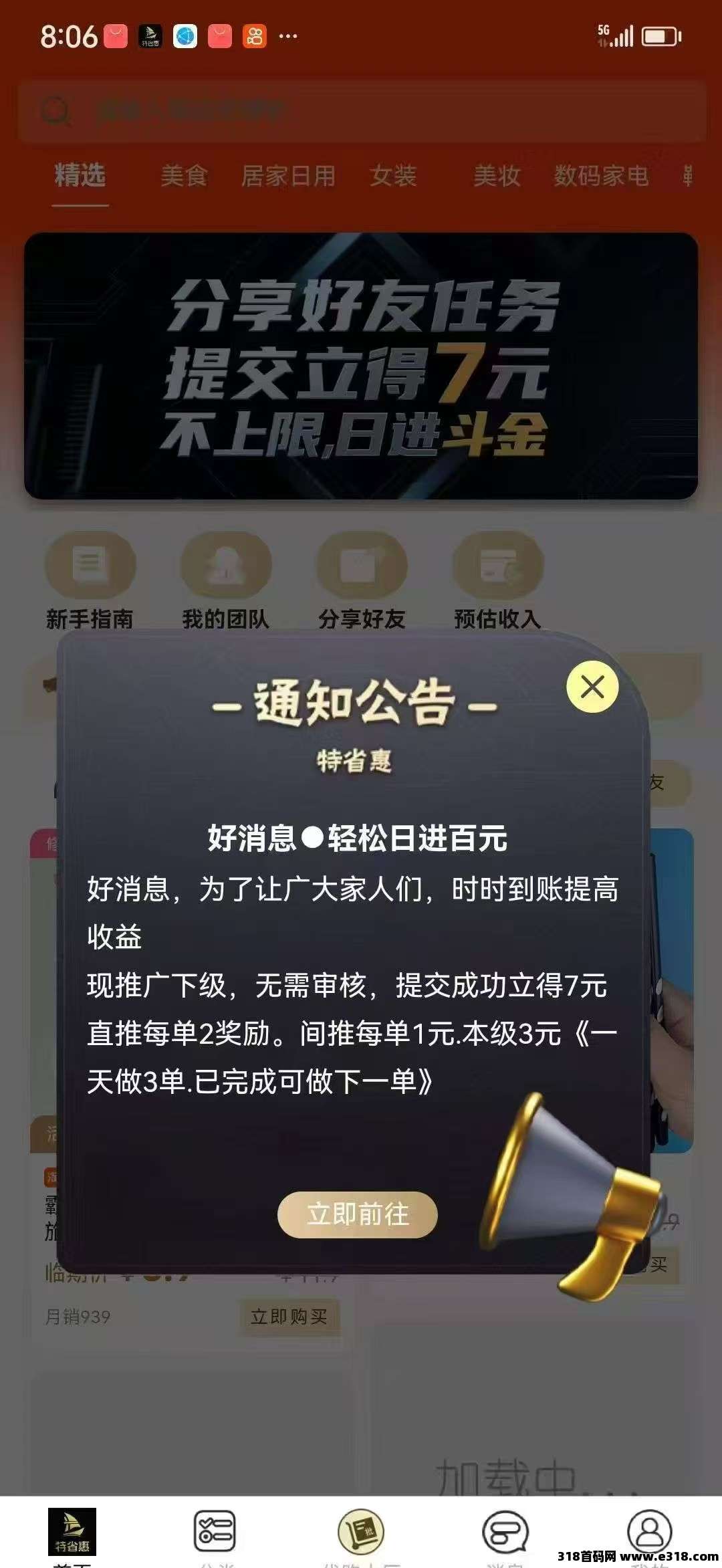The image size is (722, 1568).
Task: Open the profile tab in bottom bar
Action: pyautogui.click(x=649, y=1532)
